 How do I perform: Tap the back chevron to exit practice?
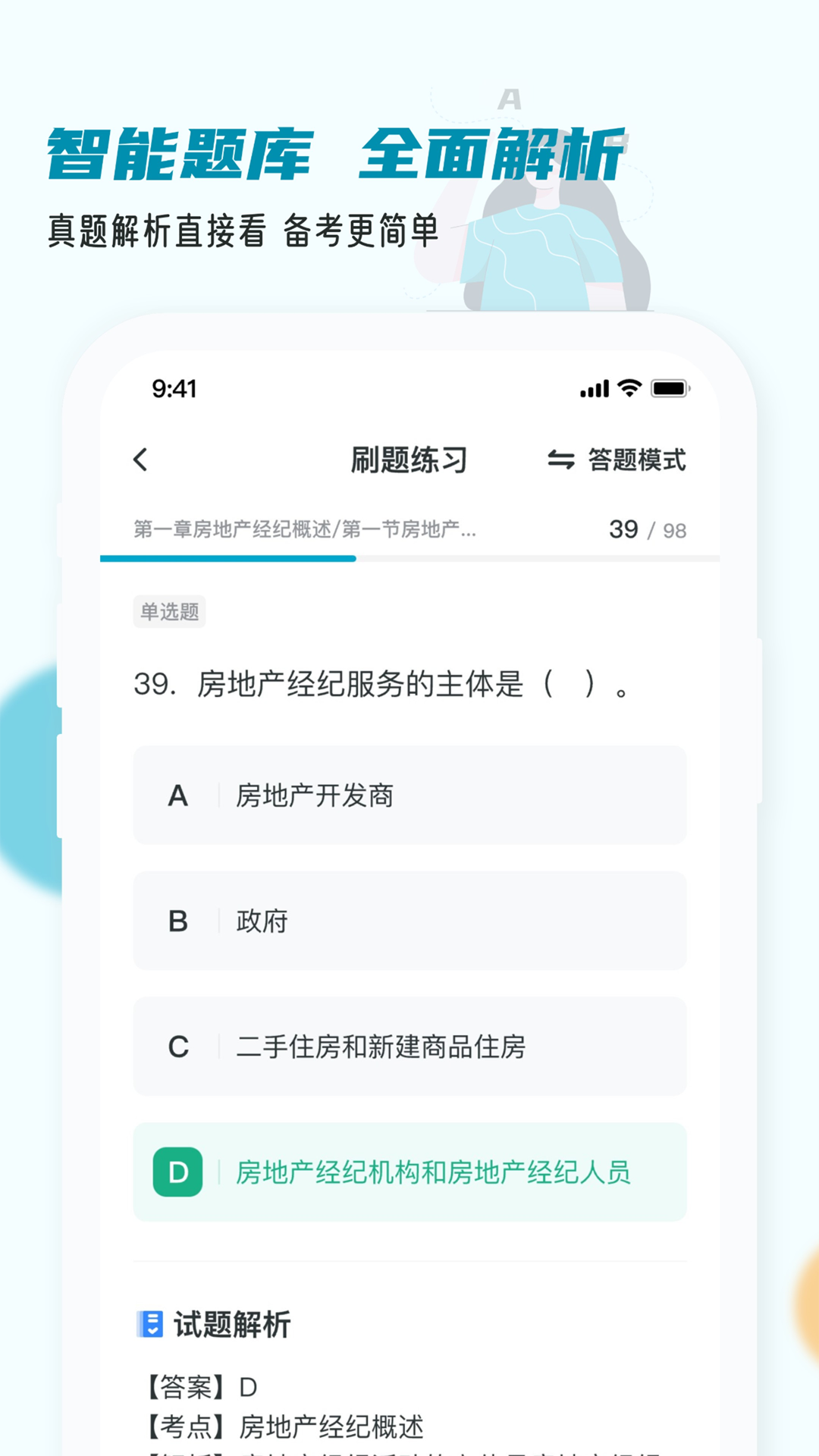pos(140,460)
